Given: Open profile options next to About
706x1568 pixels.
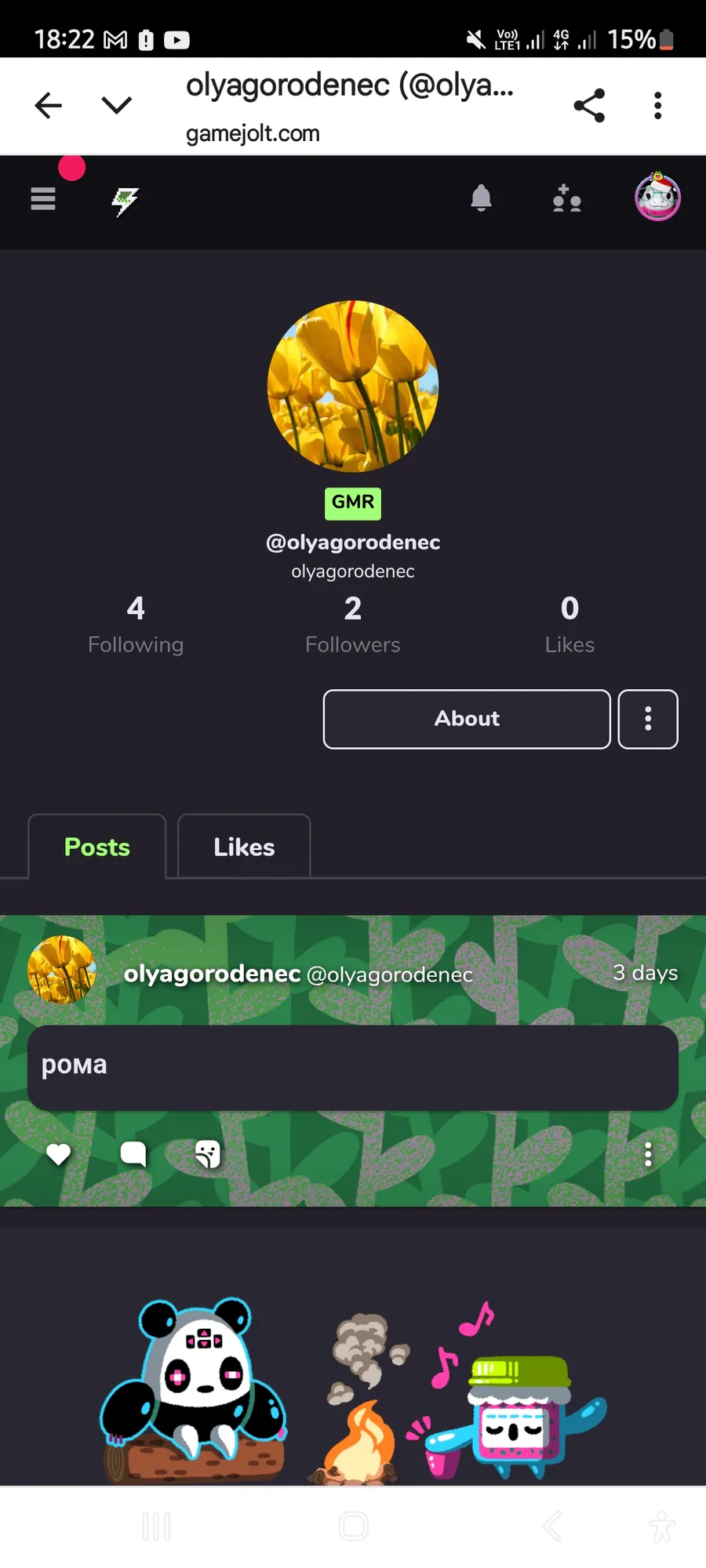Looking at the screenshot, I should [648, 719].
